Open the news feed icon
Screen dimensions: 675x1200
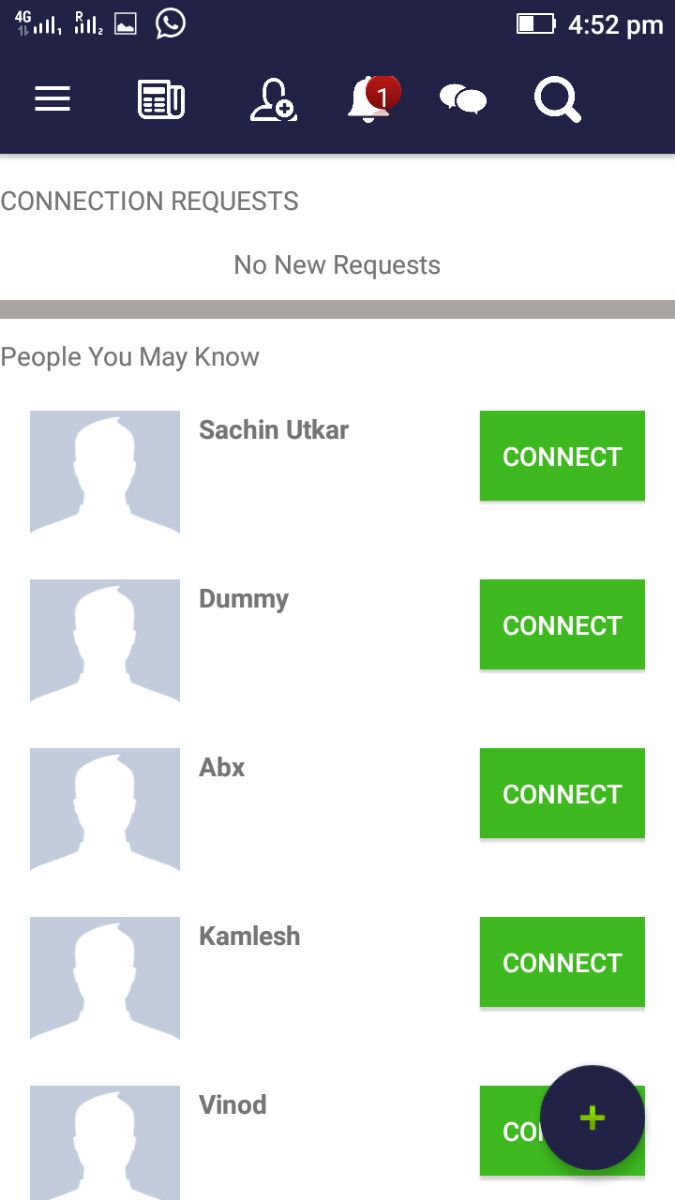click(161, 100)
